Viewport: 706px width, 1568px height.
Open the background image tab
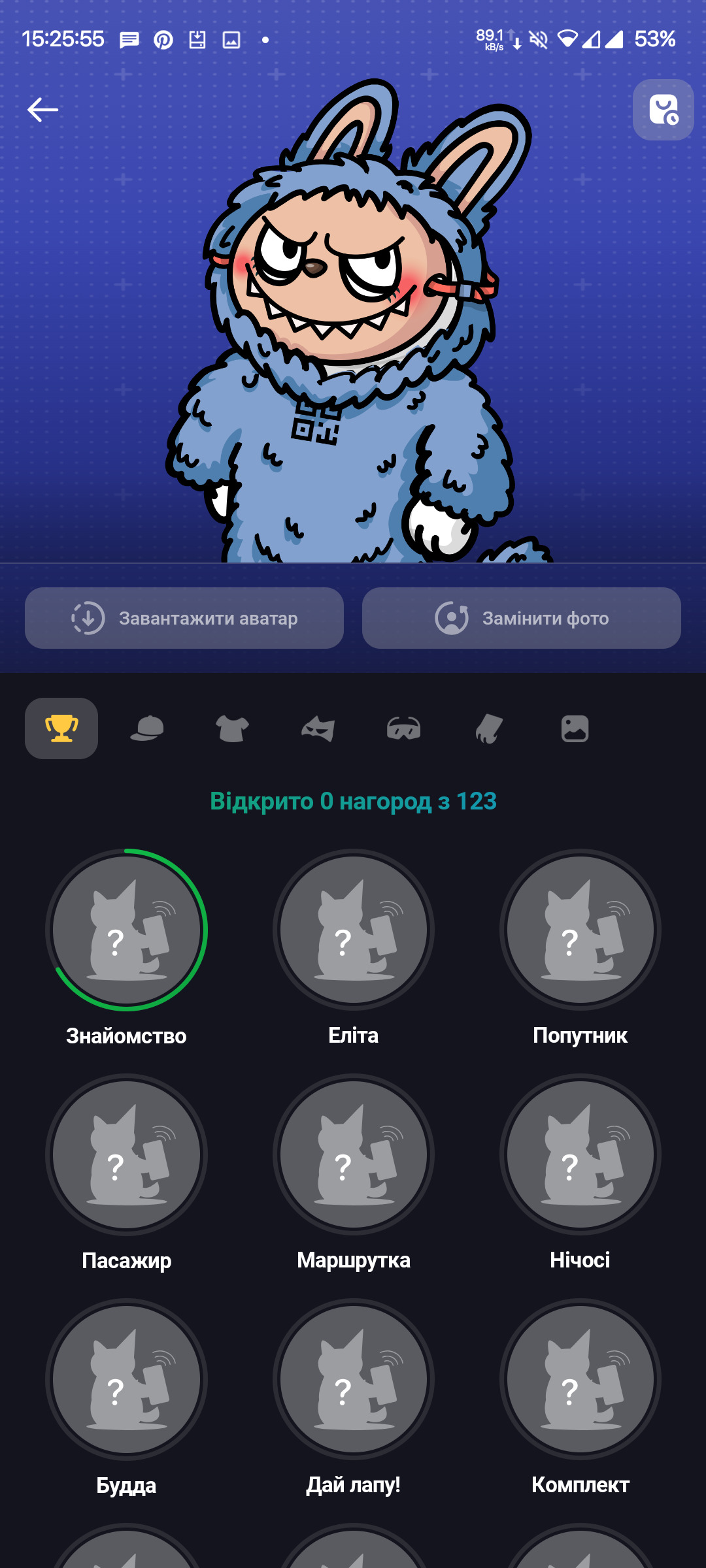pyautogui.click(x=575, y=728)
